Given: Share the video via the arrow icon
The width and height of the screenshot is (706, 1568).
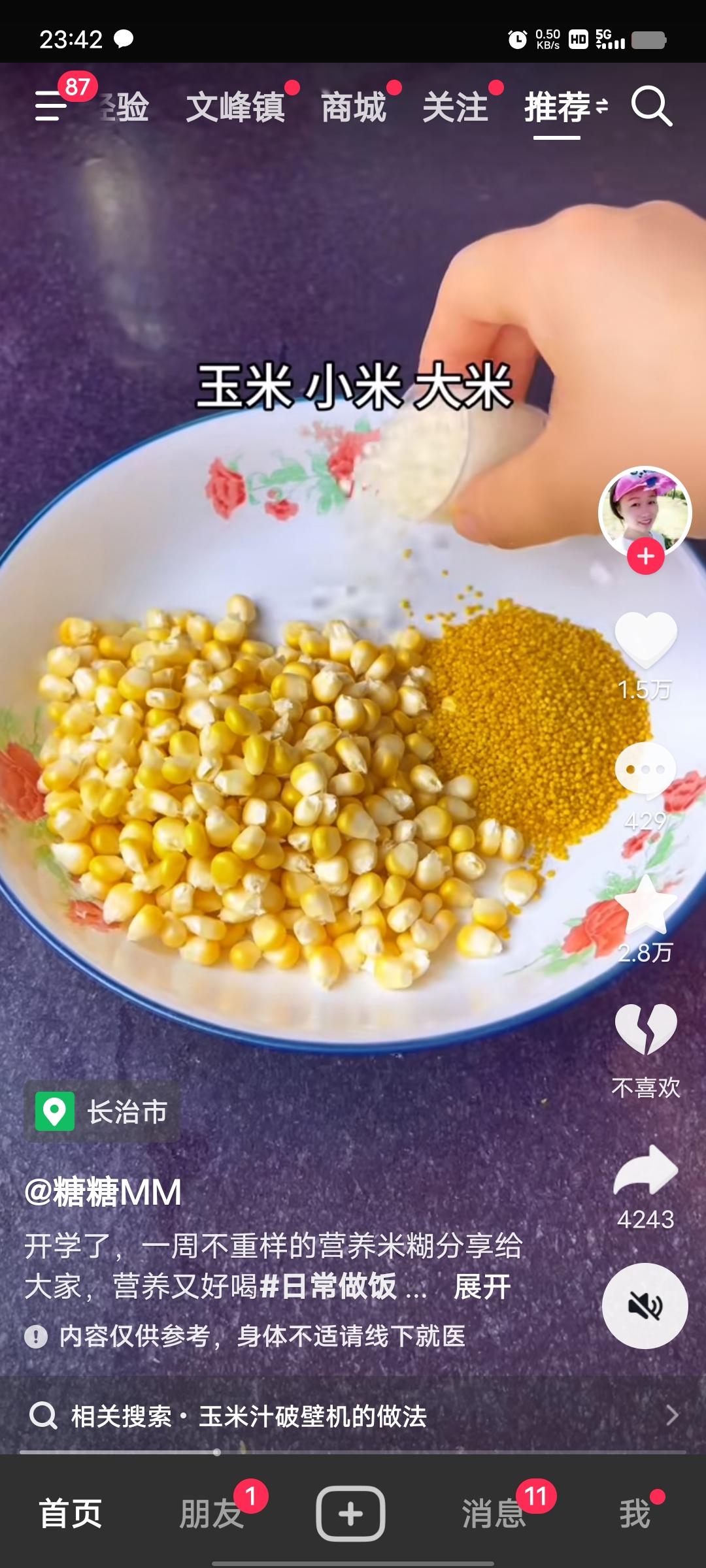Looking at the screenshot, I should (646, 1170).
